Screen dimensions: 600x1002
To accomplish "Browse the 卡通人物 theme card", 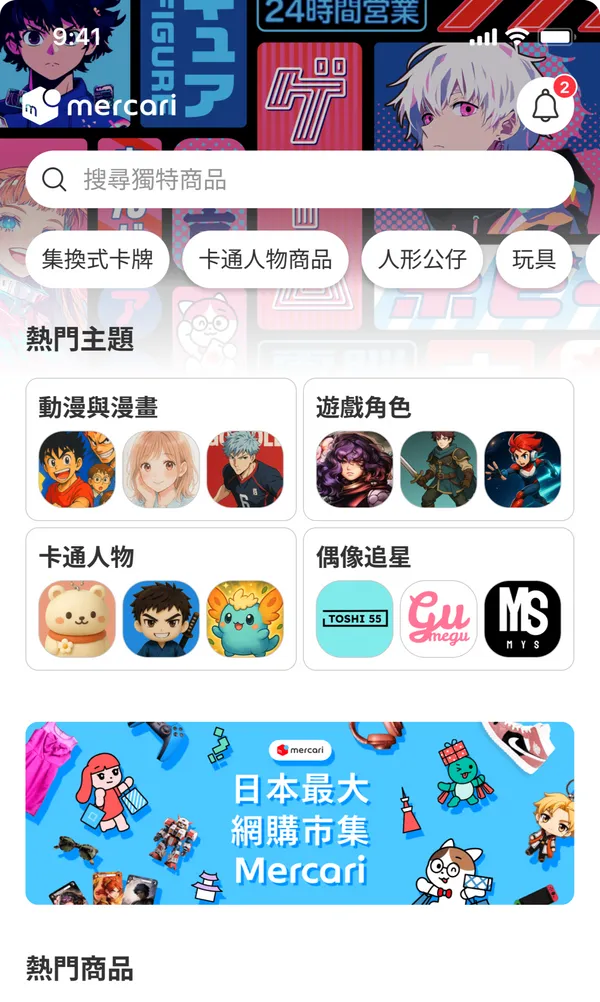I will coord(161,598).
